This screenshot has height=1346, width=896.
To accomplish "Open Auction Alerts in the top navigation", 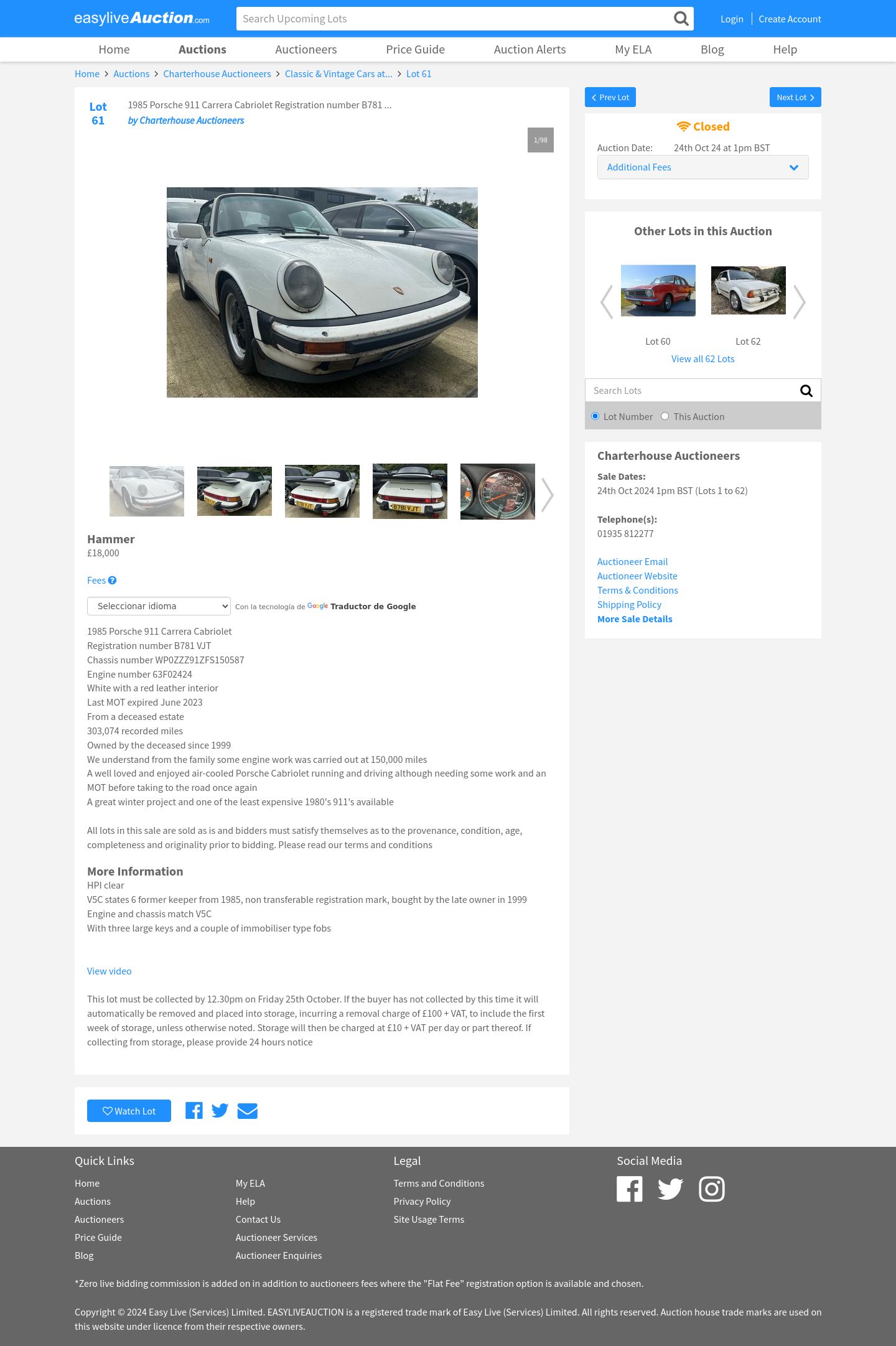I will coord(530,49).
